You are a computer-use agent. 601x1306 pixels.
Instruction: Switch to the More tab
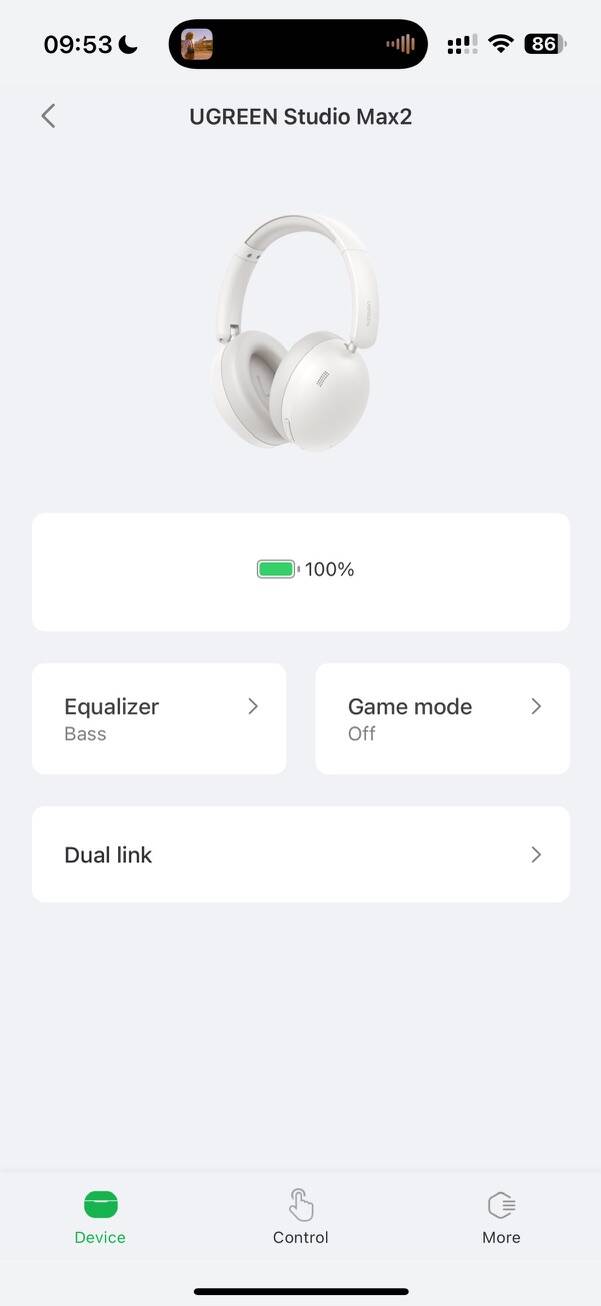pyautogui.click(x=501, y=1216)
